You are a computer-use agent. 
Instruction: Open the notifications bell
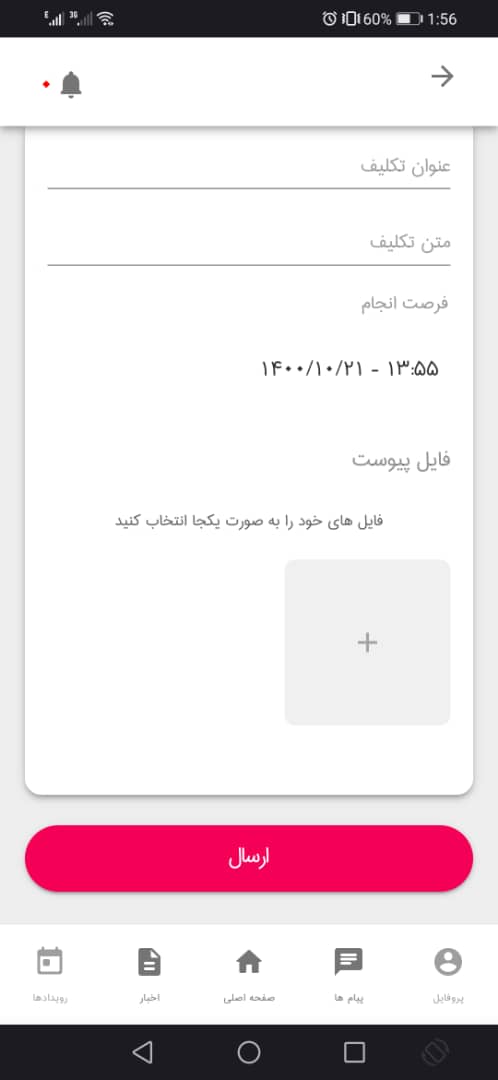71,85
